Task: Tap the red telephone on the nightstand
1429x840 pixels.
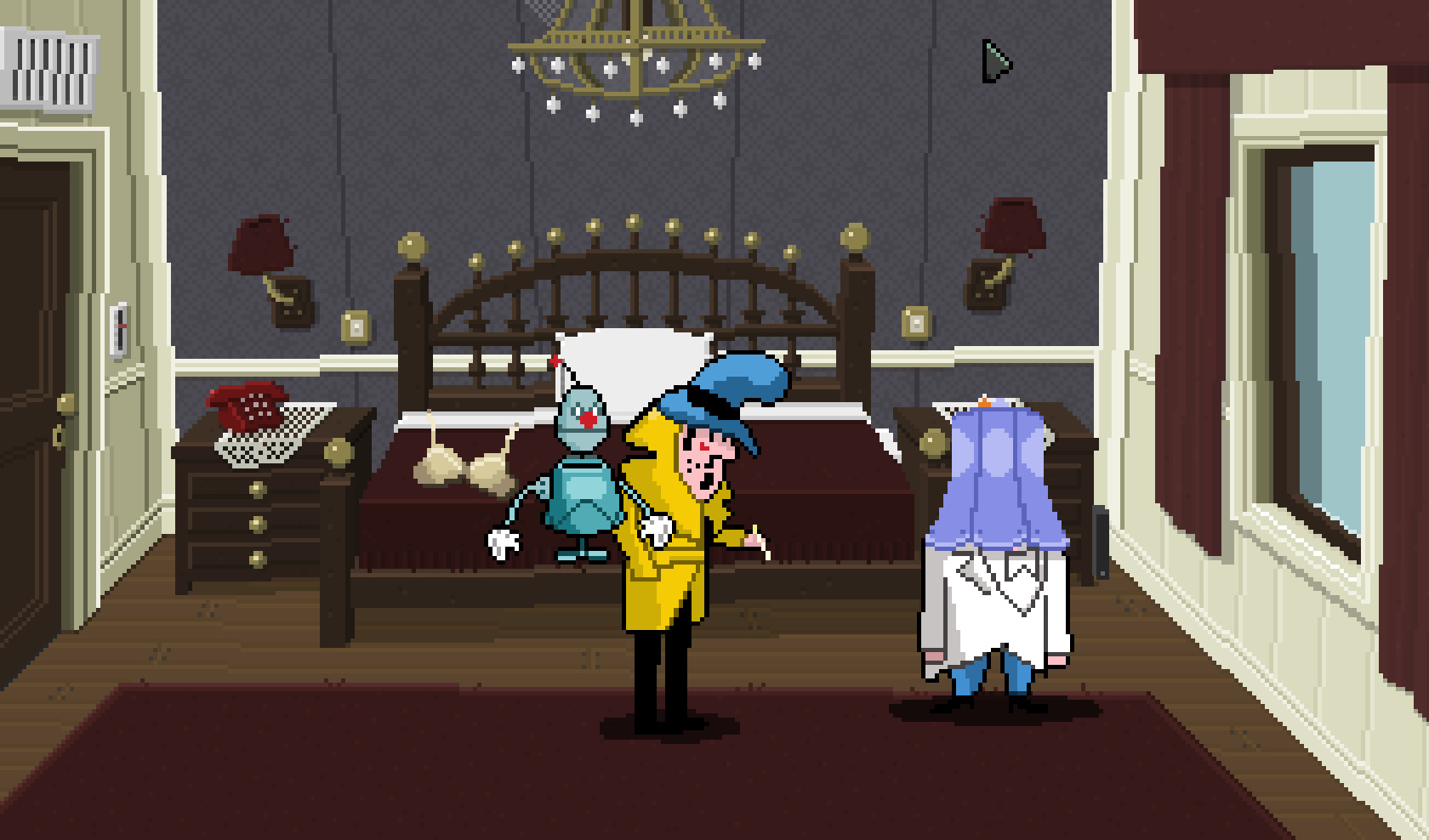Action: coord(246,405)
